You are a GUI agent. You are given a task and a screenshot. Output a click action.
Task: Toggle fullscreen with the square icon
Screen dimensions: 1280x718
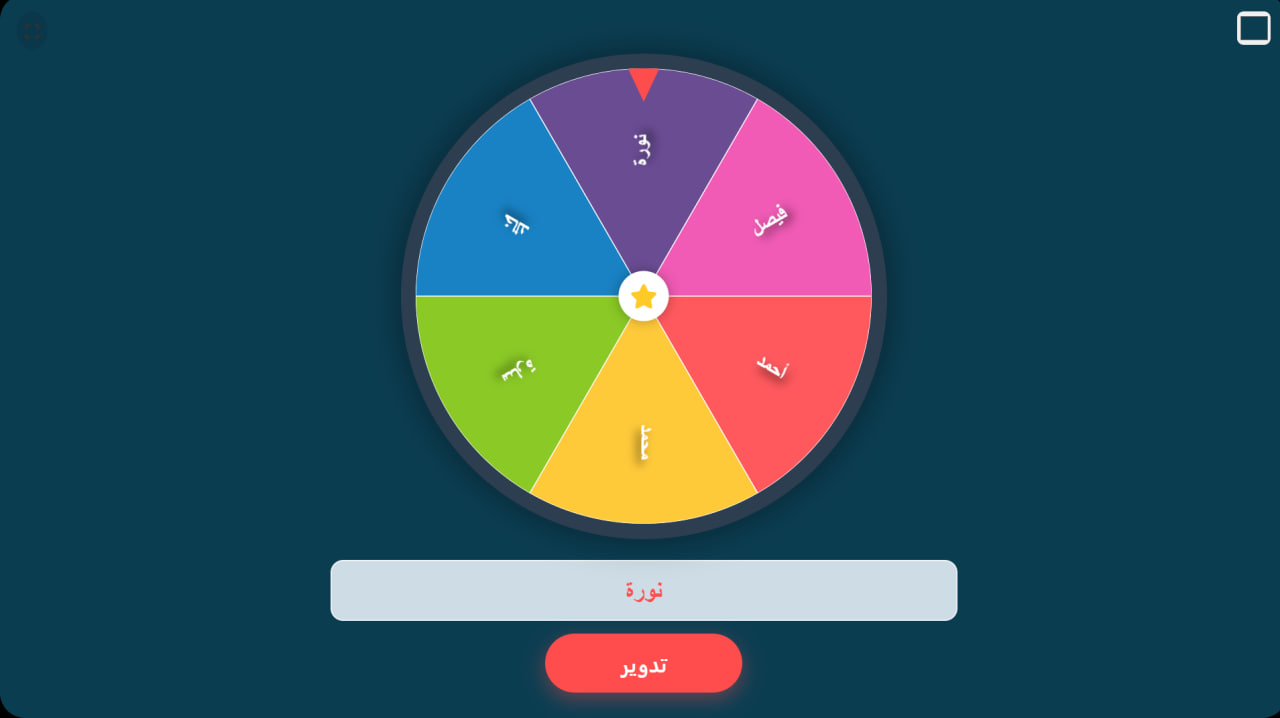tap(1253, 28)
